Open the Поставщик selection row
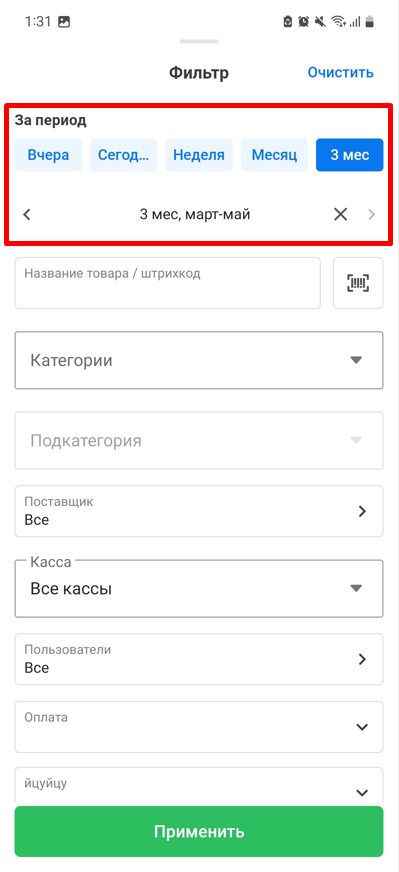The height and width of the screenshot is (872, 399). (x=199, y=511)
